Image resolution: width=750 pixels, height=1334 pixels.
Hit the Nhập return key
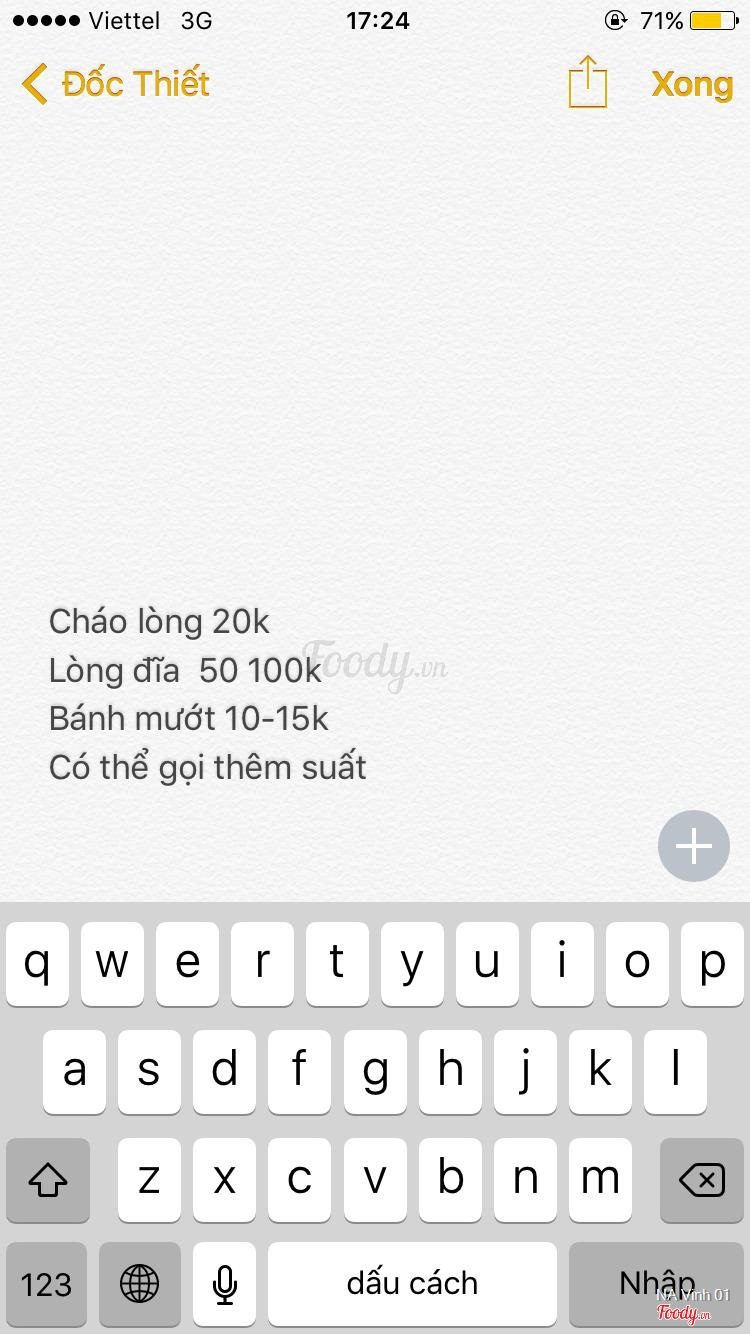tap(657, 1284)
